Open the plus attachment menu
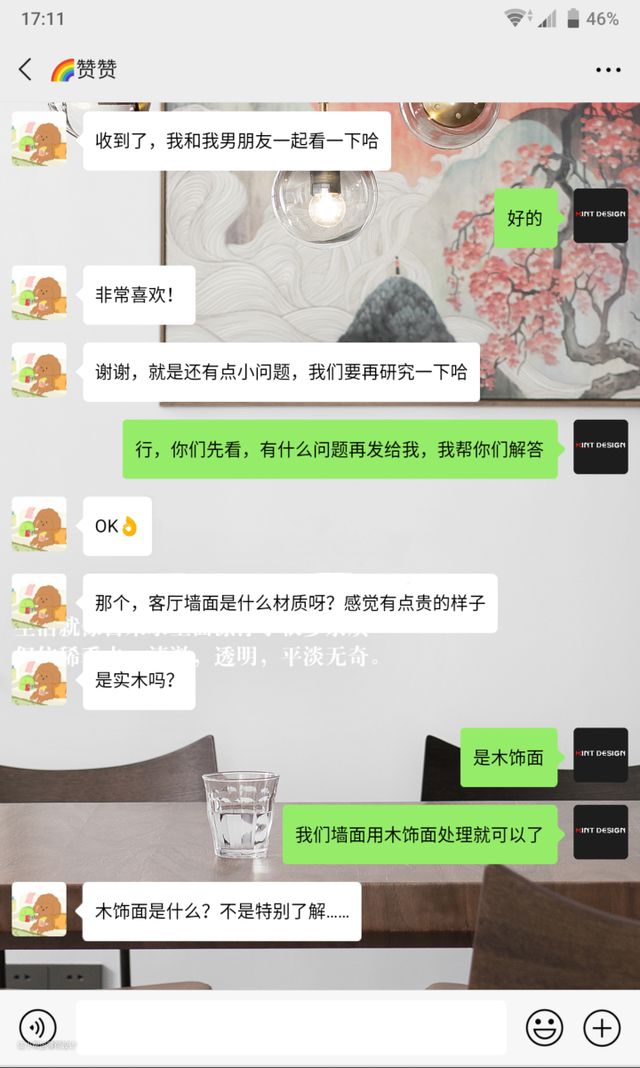Viewport: 640px width, 1068px height. pyautogui.click(x=602, y=1027)
